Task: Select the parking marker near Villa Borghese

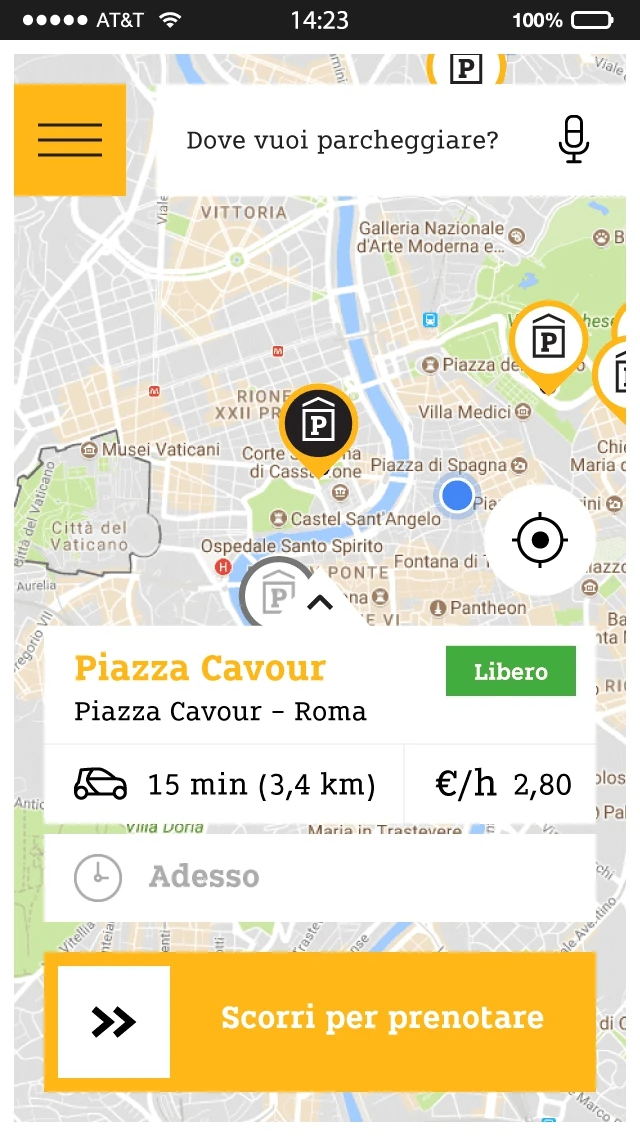Action: (547, 340)
